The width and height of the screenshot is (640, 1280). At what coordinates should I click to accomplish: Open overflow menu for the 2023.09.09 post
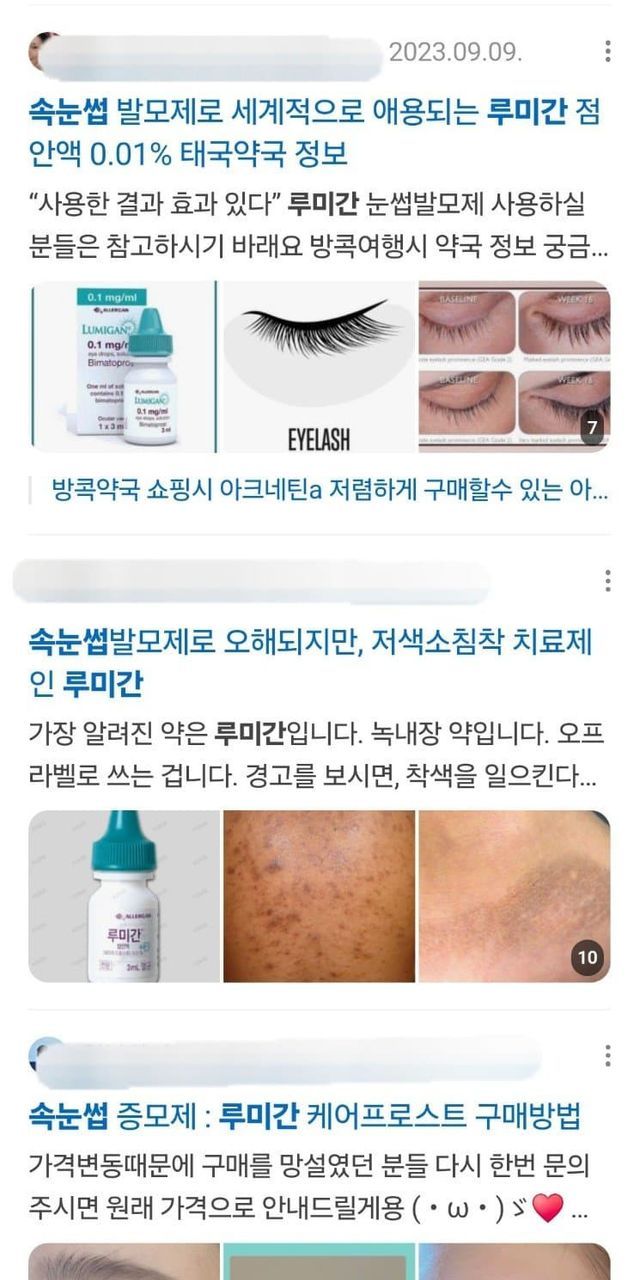[608, 51]
